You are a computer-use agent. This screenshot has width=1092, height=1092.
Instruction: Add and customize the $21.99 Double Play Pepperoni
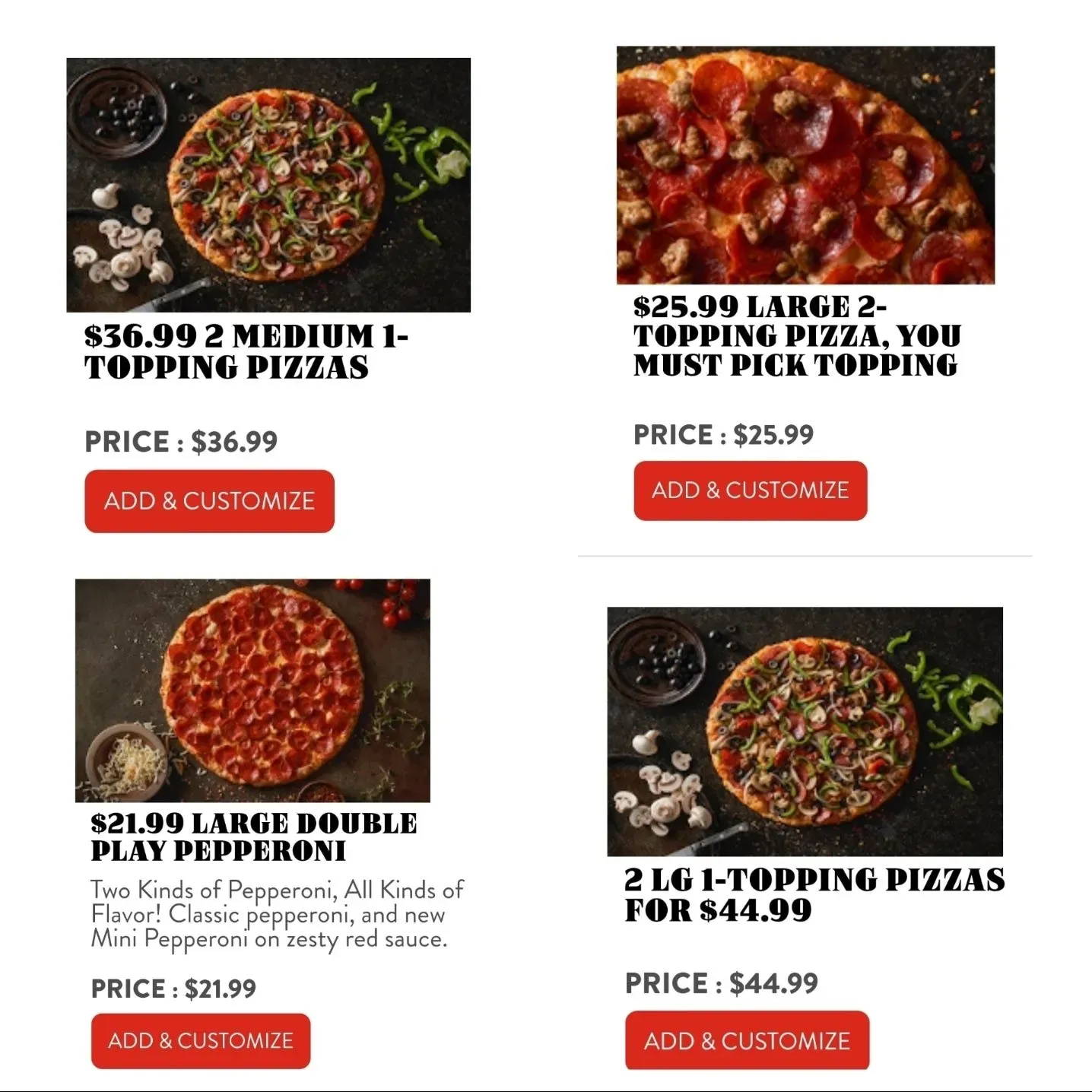coord(201,1040)
